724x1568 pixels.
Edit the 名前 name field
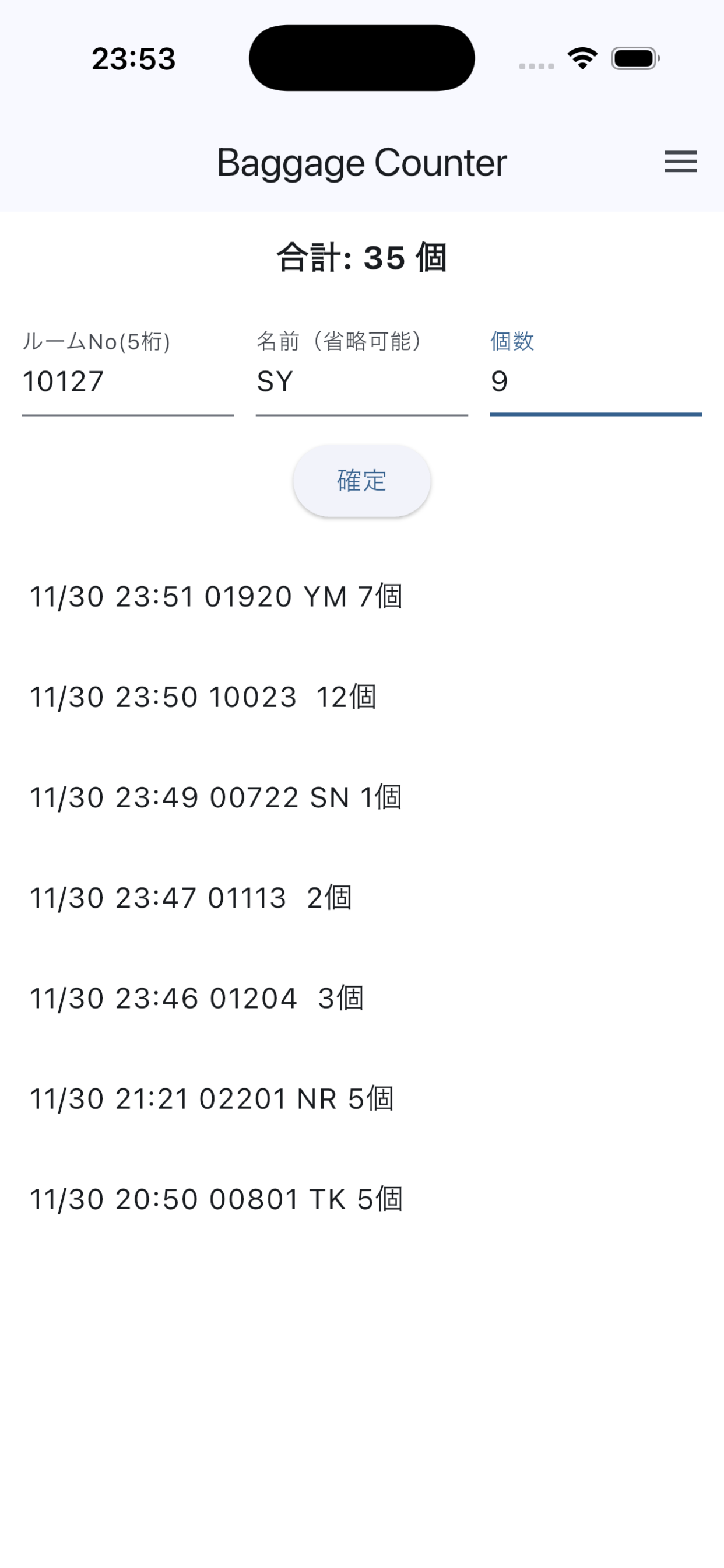361,381
